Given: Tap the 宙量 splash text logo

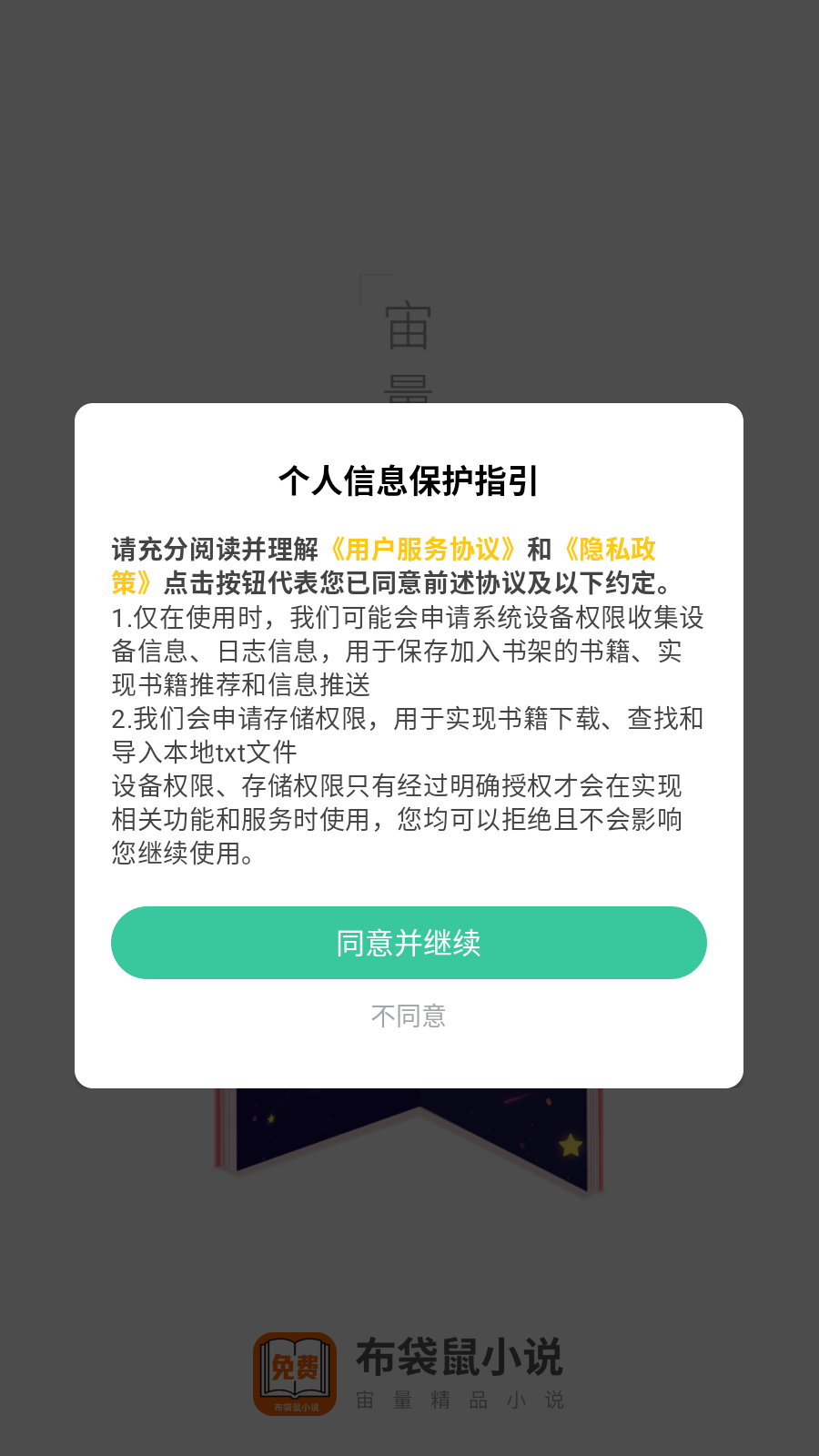Looking at the screenshot, I should pos(409,355).
